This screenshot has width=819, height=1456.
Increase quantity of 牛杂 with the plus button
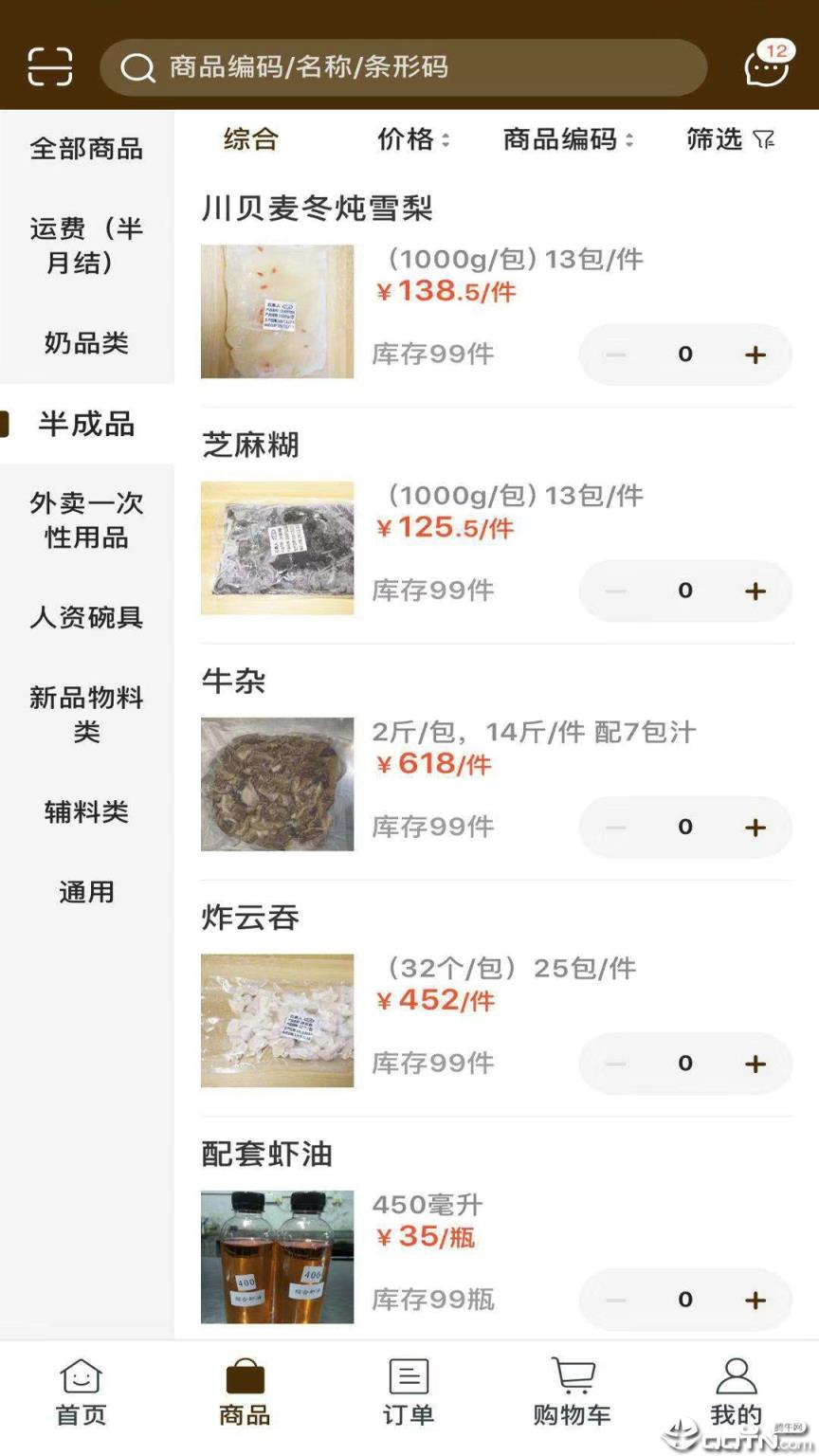click(x=755, y=827)
